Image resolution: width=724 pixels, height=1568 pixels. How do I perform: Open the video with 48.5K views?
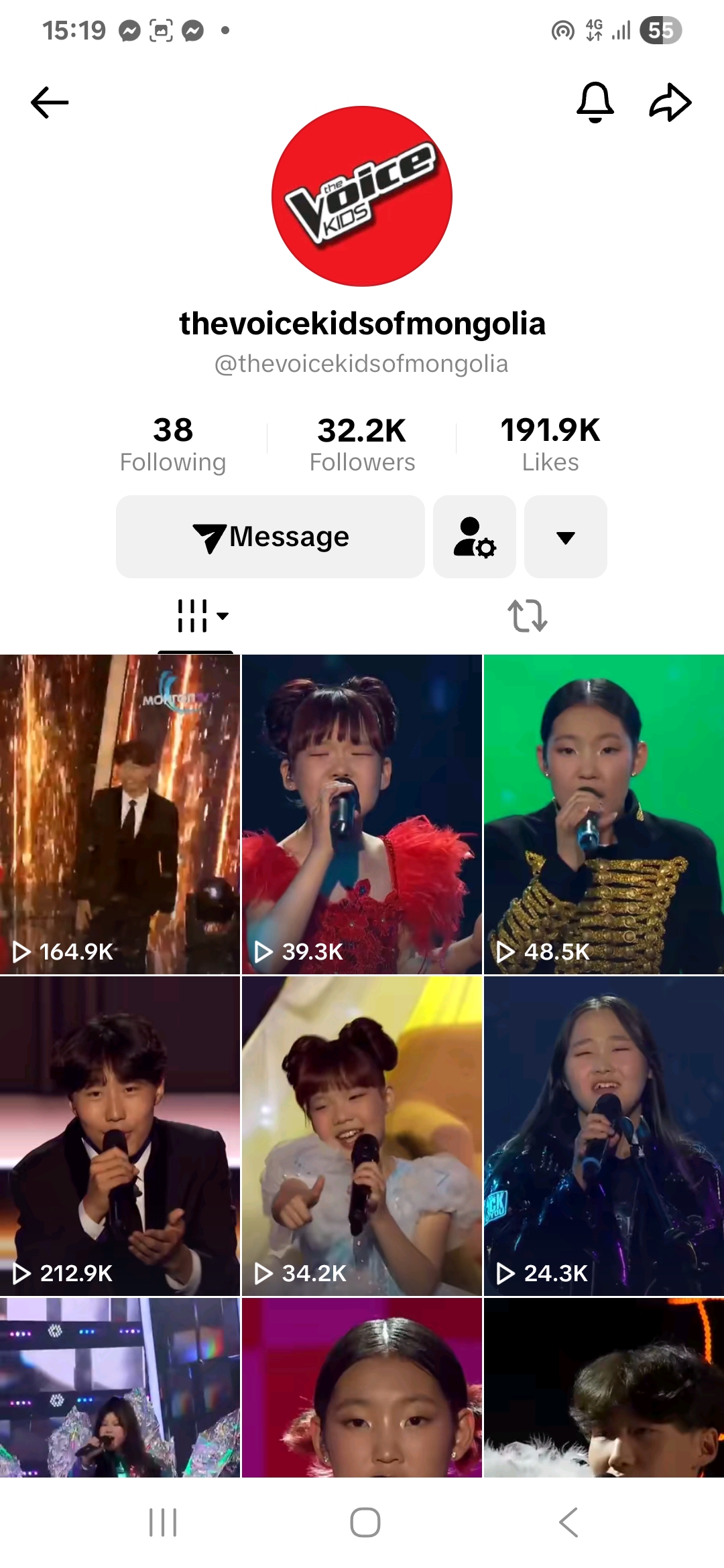(x=603, y=814)
